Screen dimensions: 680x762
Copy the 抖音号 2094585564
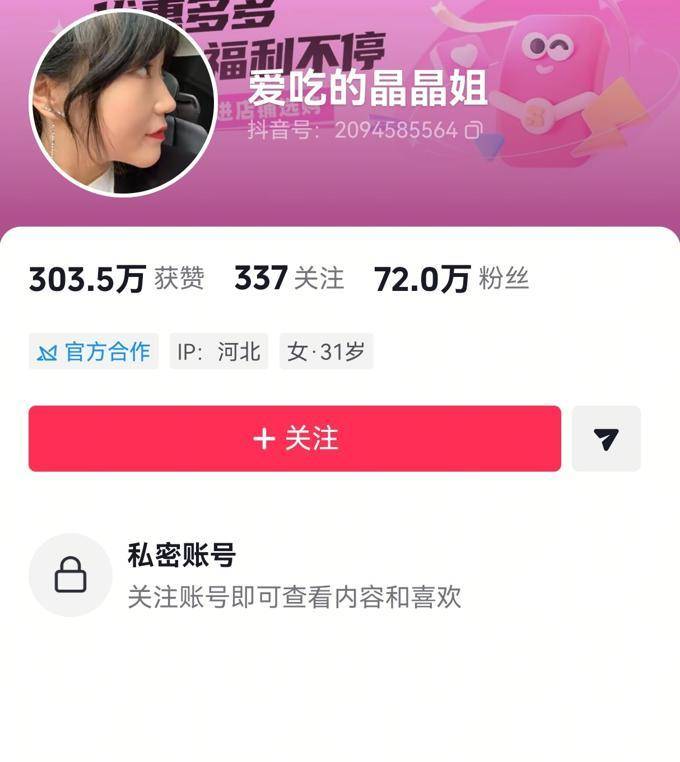(x=474, y=130)
